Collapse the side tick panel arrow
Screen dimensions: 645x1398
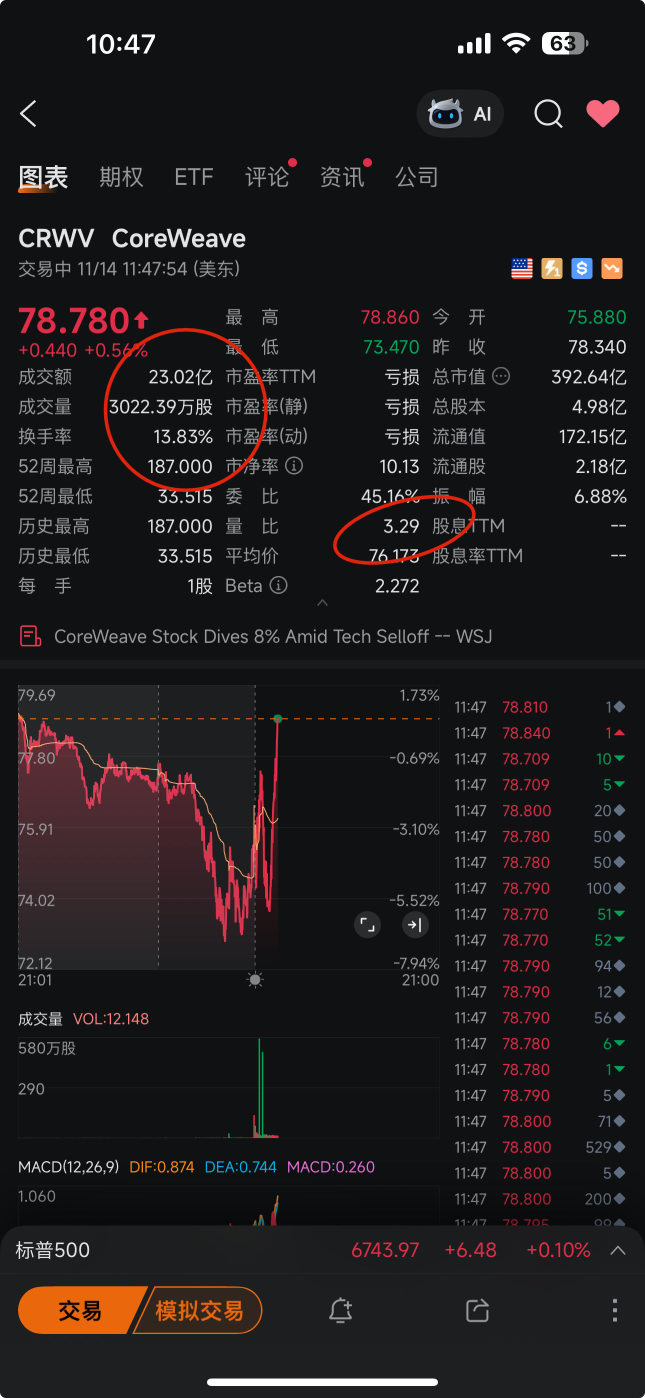pos(415,925)
